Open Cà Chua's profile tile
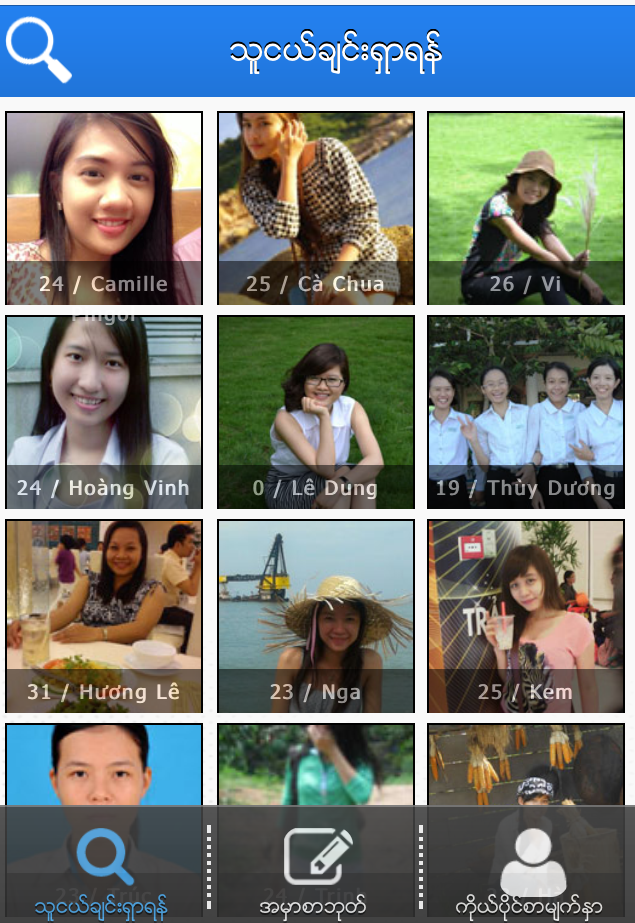635x923 pixels. coord(316,208)
